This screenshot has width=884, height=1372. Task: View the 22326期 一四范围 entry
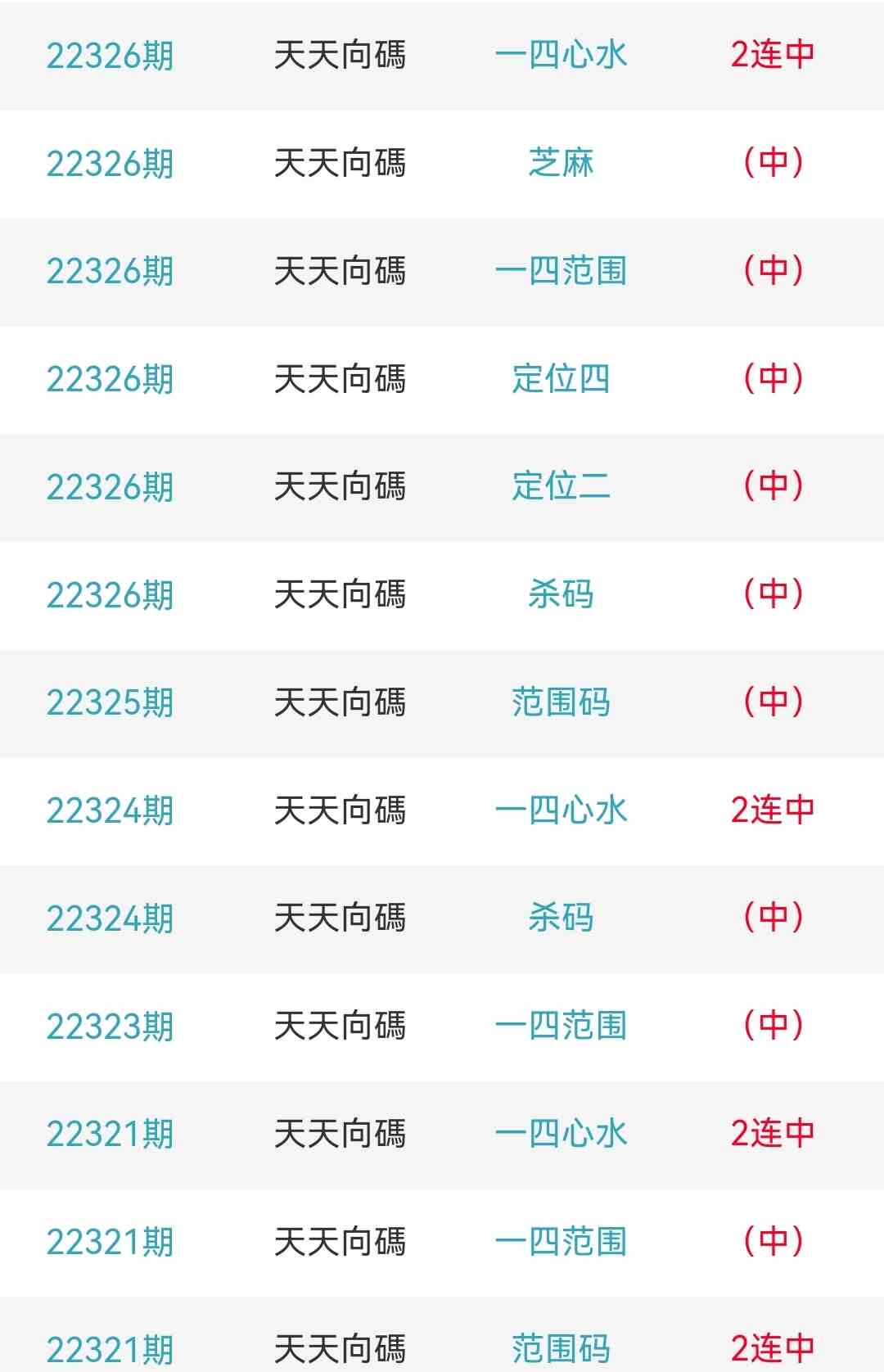(x=561, y=271)
